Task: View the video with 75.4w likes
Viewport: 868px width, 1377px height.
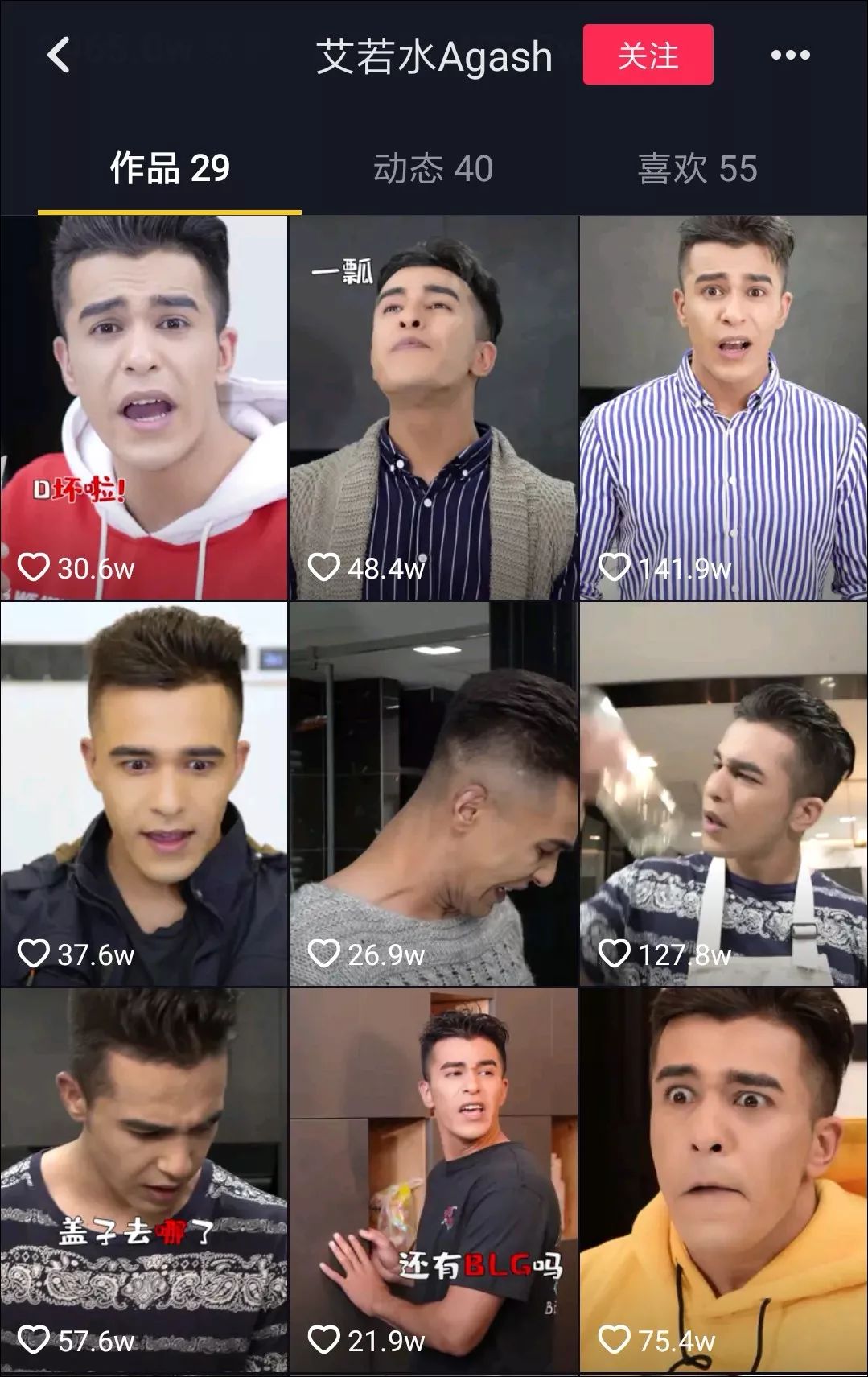Action: coord(723,1179)
